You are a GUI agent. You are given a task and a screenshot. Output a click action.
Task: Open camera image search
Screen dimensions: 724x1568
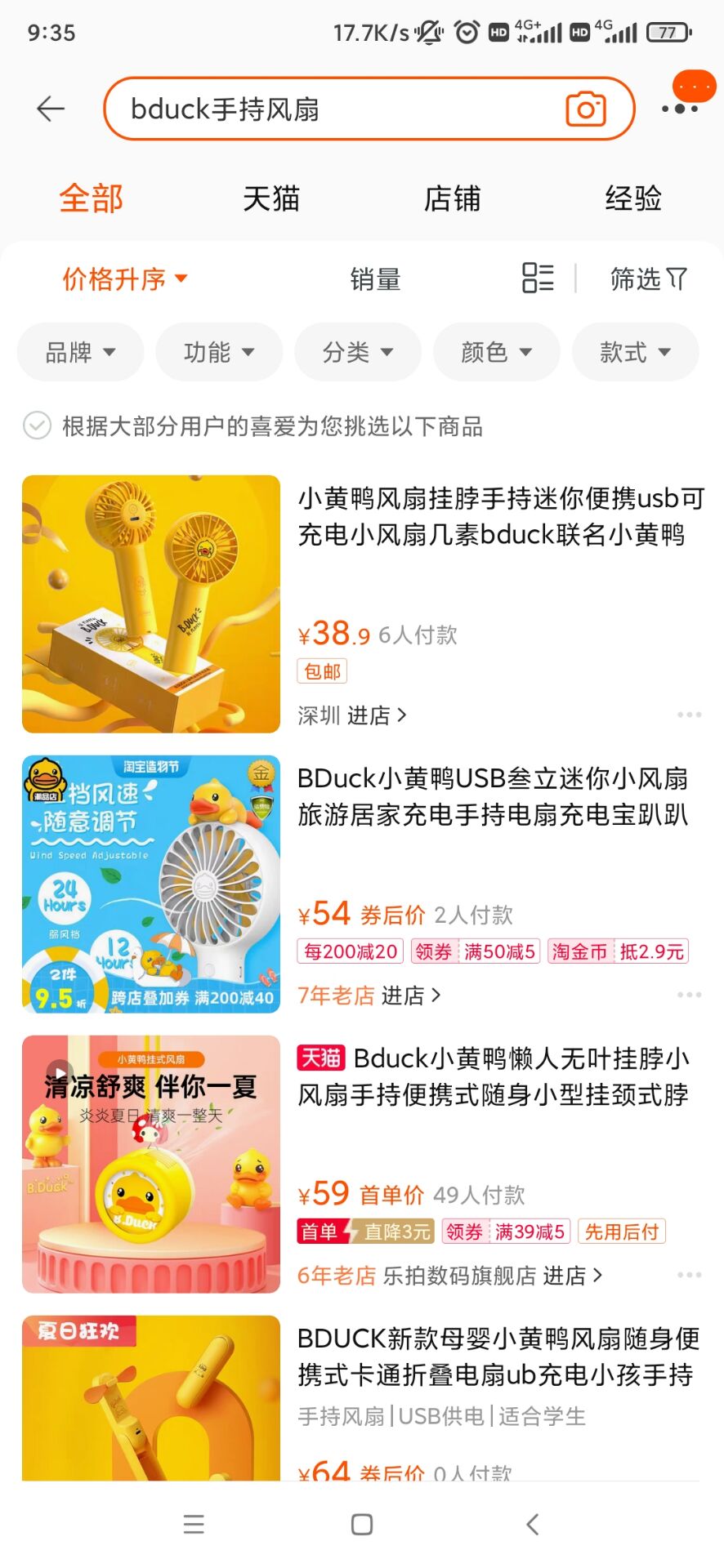[x=586, y=109]
